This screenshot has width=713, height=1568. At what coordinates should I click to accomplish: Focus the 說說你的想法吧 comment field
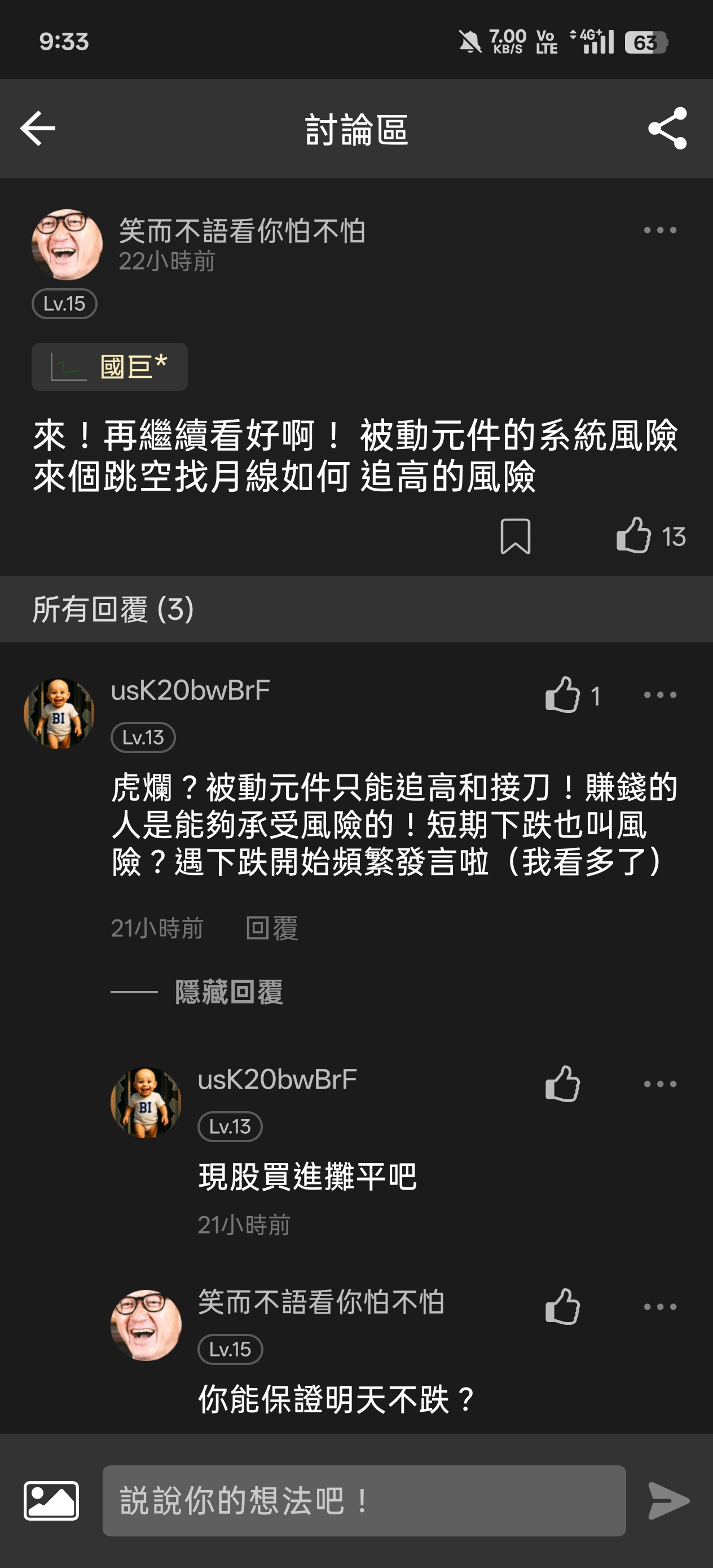[364, 1500]
